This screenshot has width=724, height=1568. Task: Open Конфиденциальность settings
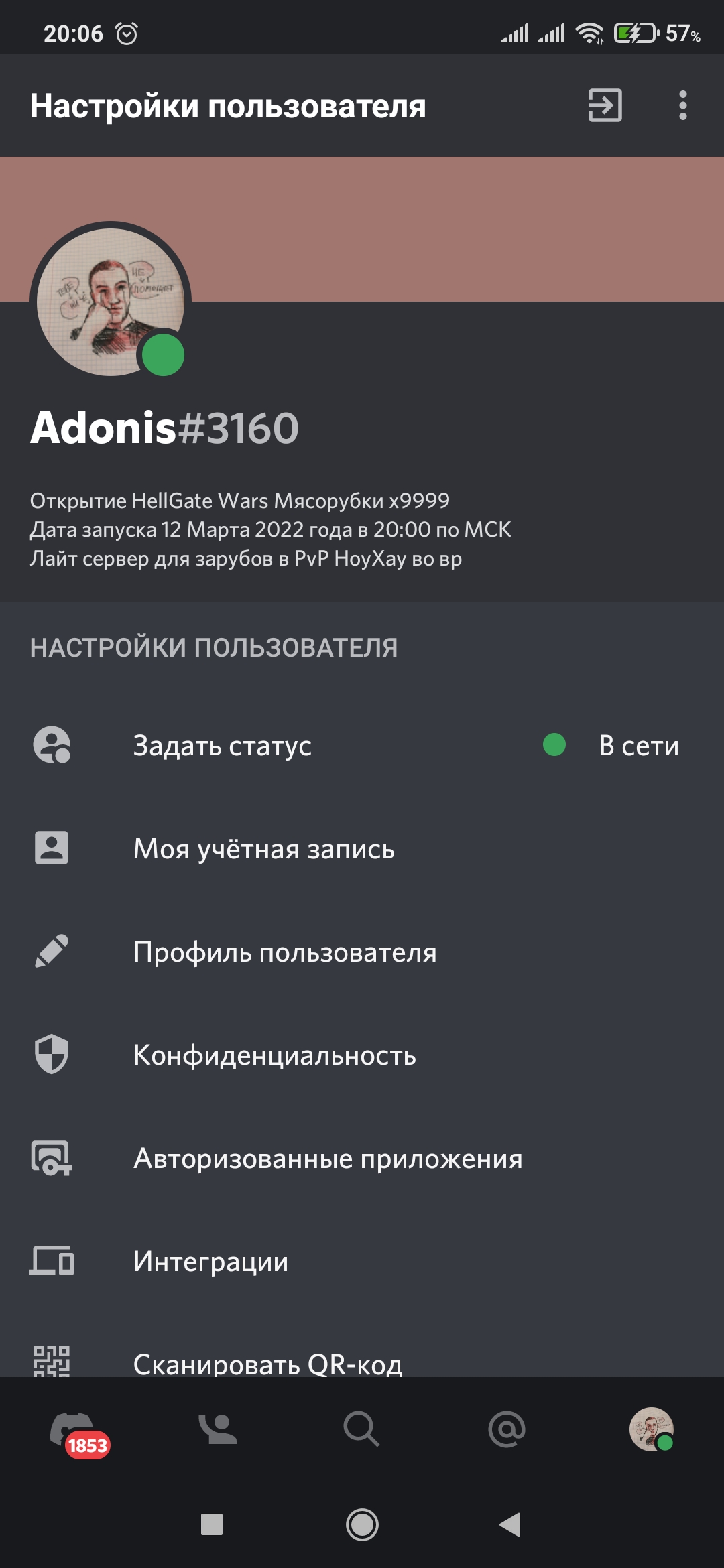[362, 1055]
